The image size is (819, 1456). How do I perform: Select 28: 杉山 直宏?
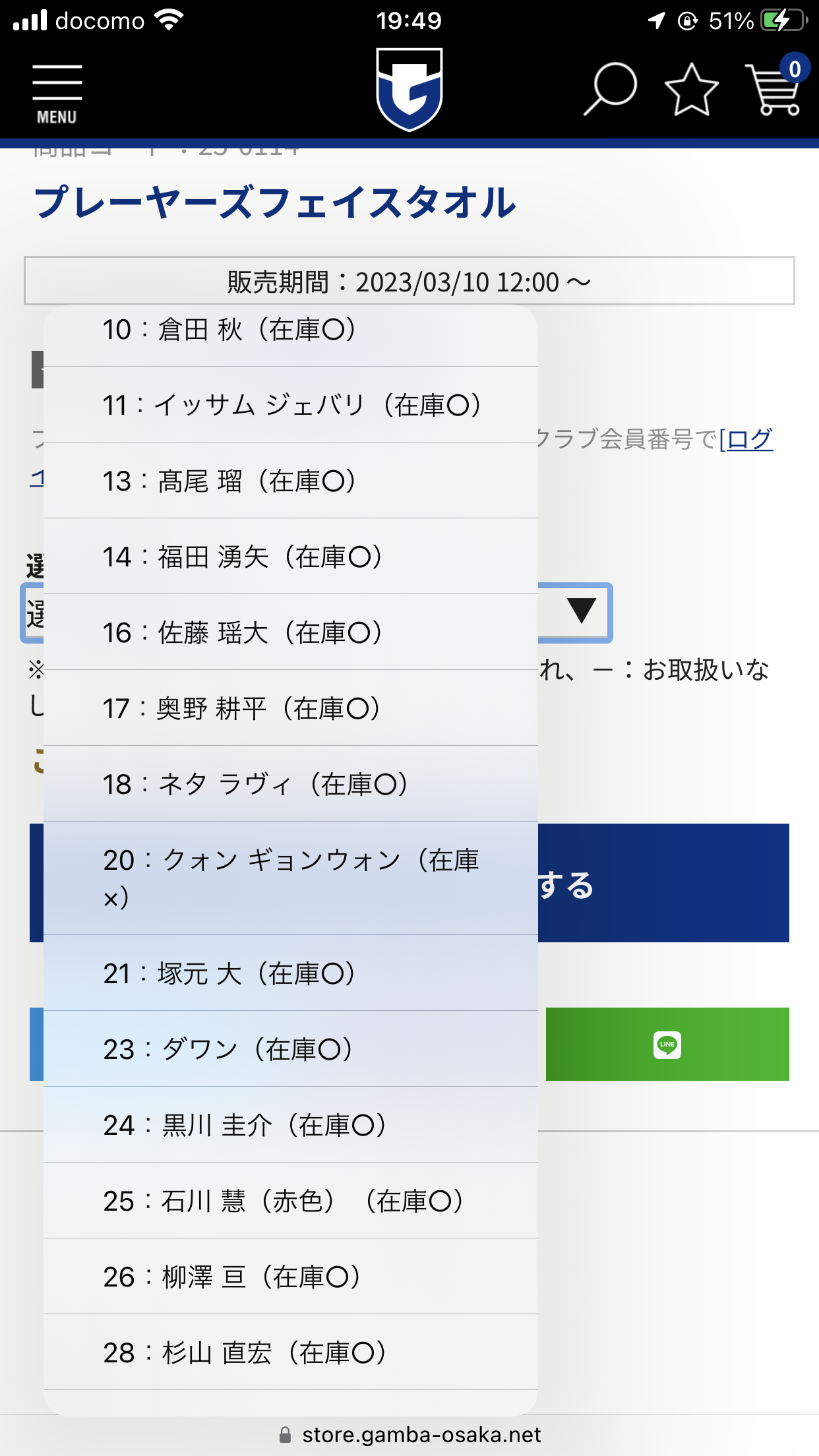291,1352
